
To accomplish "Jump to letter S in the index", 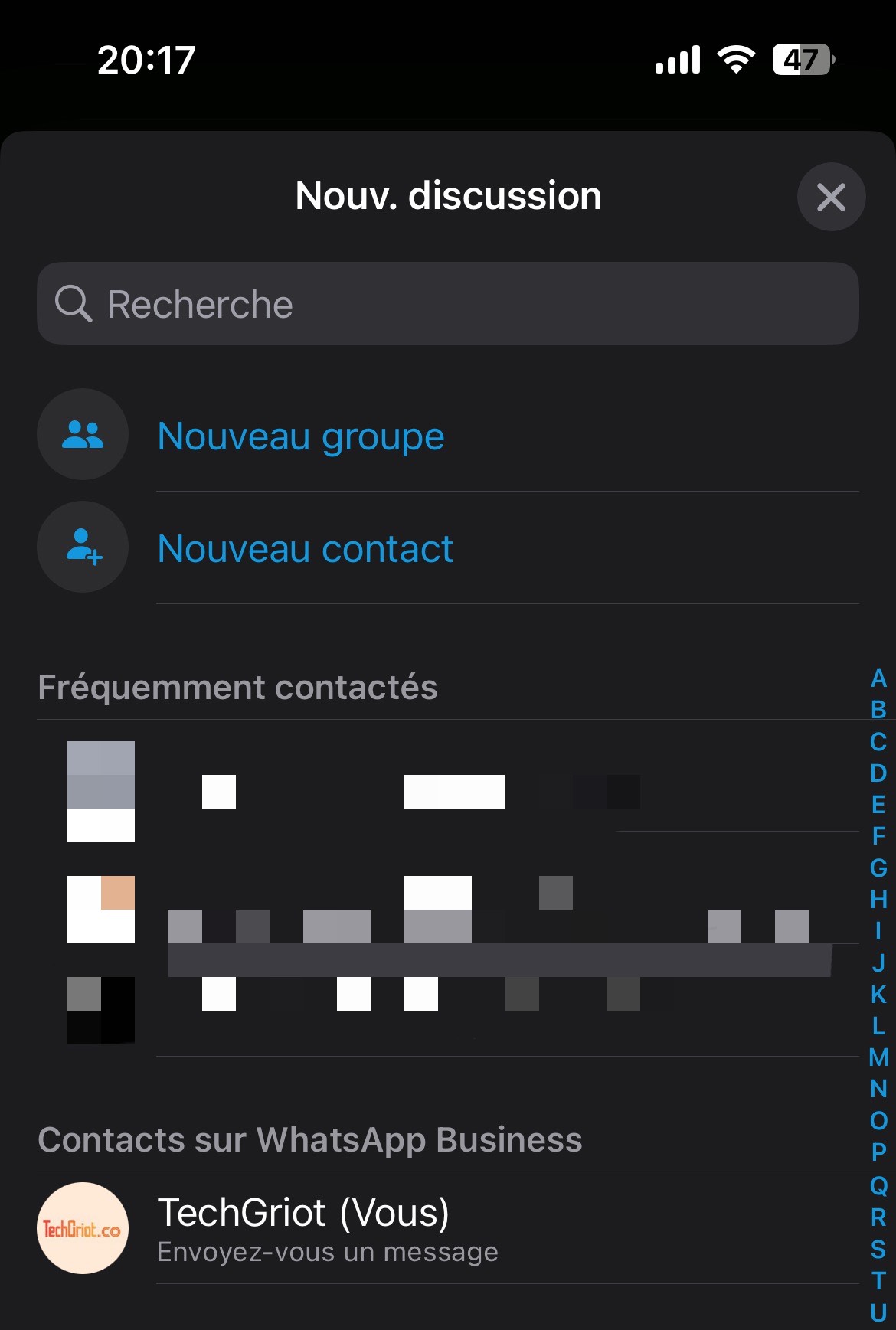I will click(878, 1249).
